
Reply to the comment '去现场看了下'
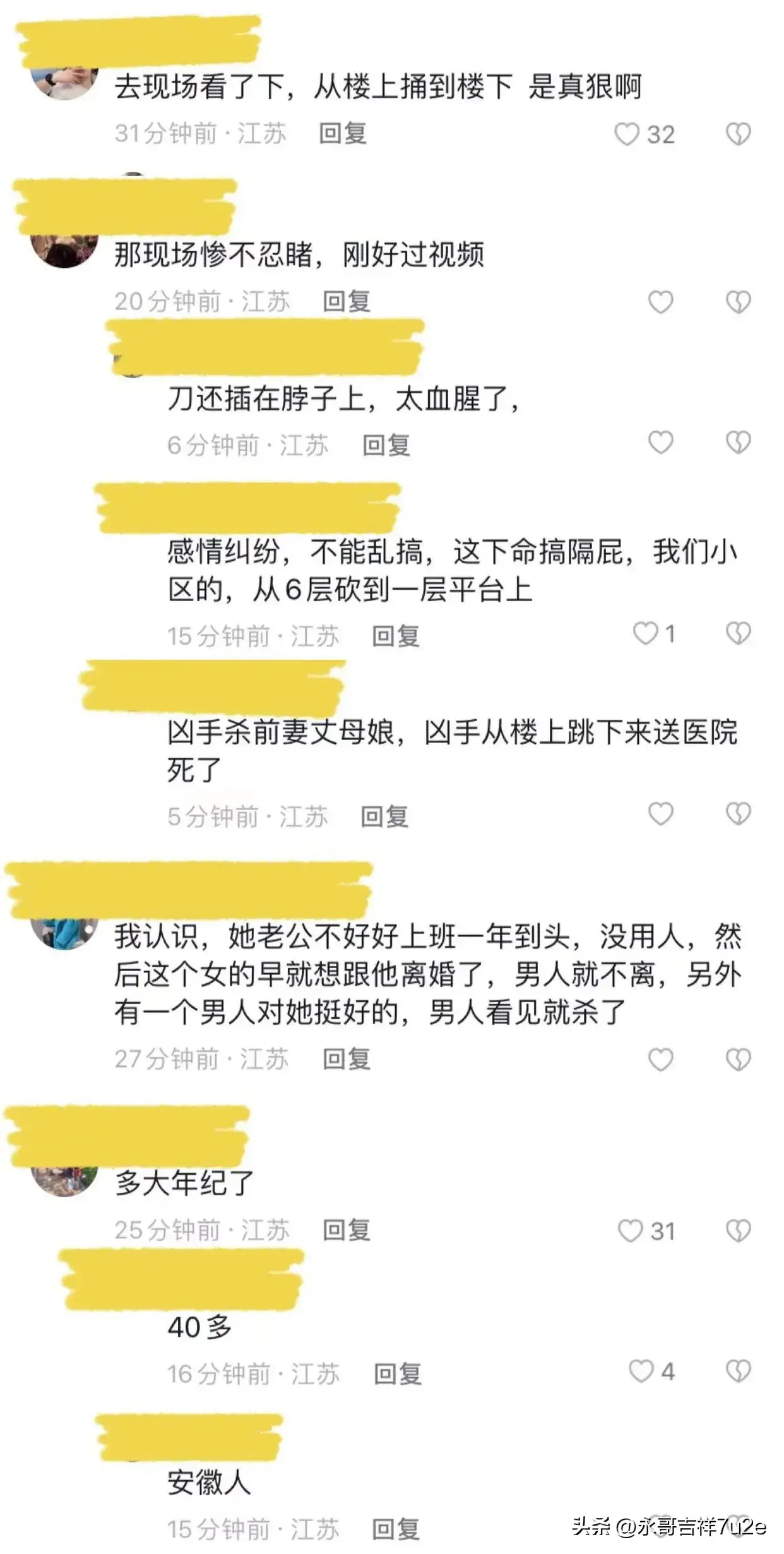(x=342, y=134)
